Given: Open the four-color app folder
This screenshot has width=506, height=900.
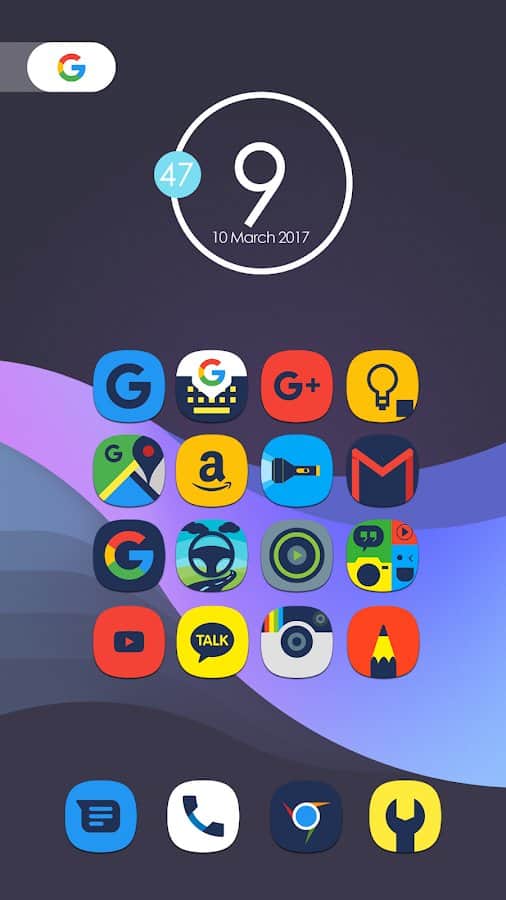Looking at the screenshot, I should click(383, 556).
